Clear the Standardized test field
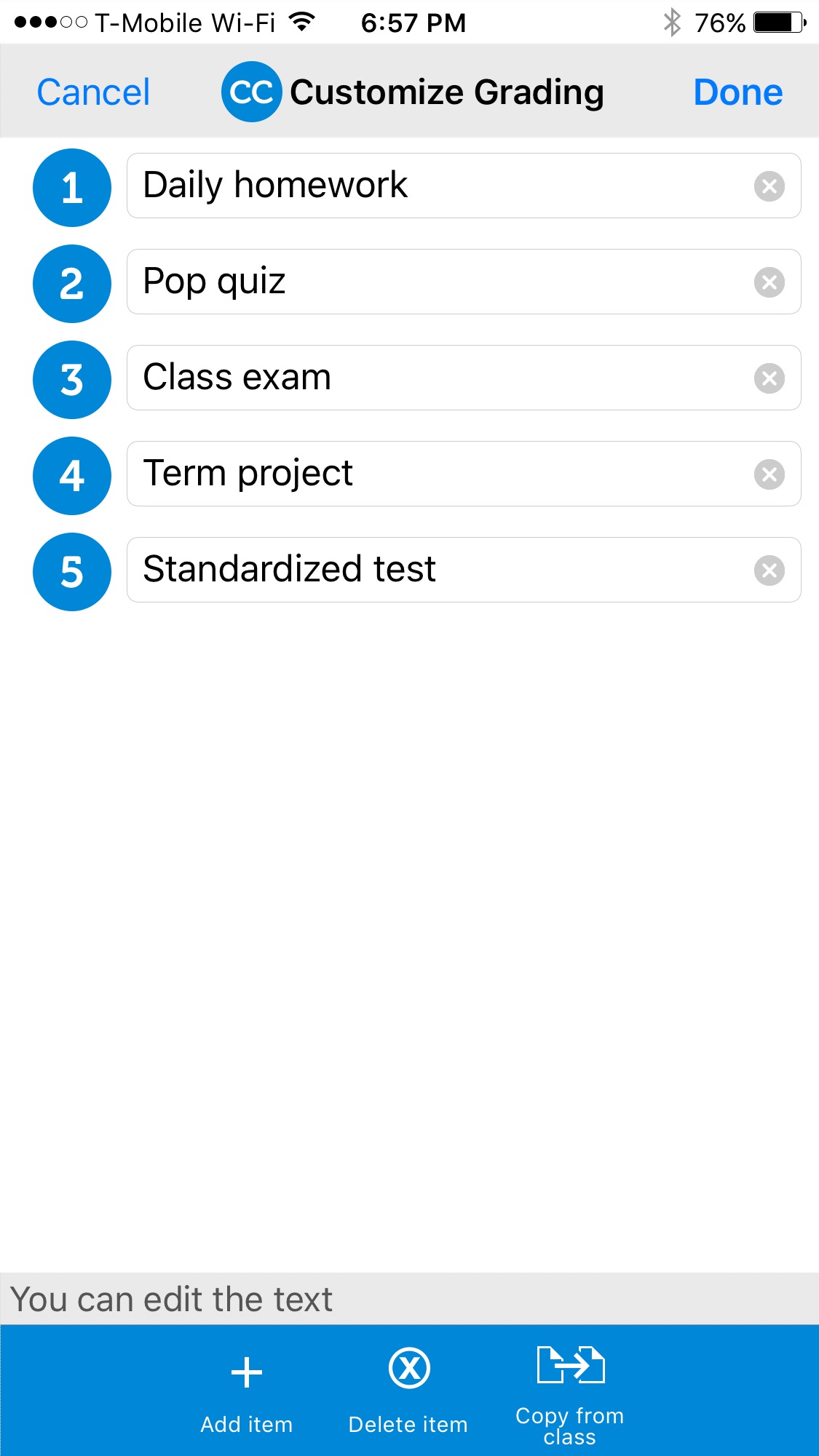 coord(769,570)
